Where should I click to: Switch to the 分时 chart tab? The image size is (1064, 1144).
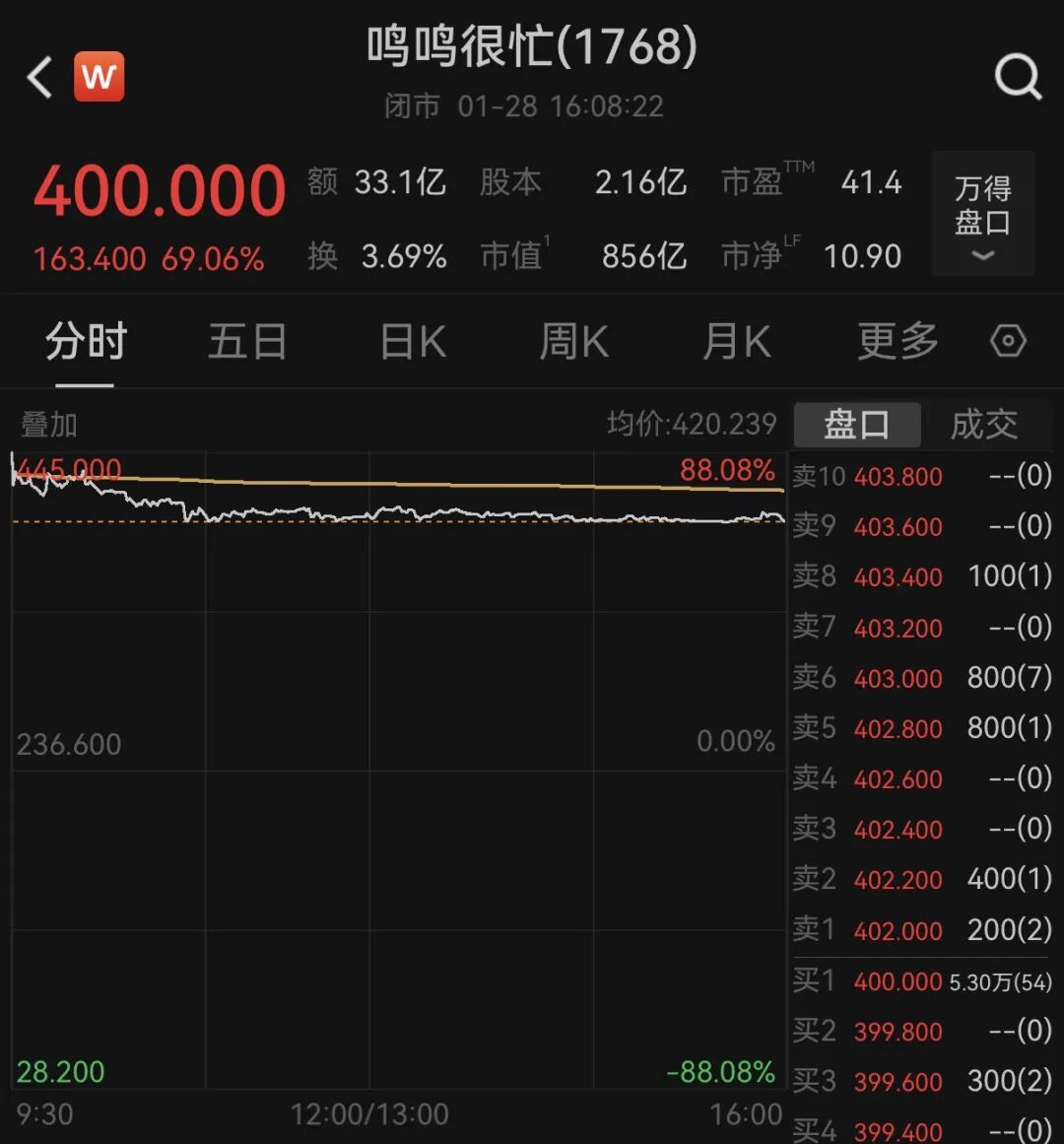(x=86, y=343)
